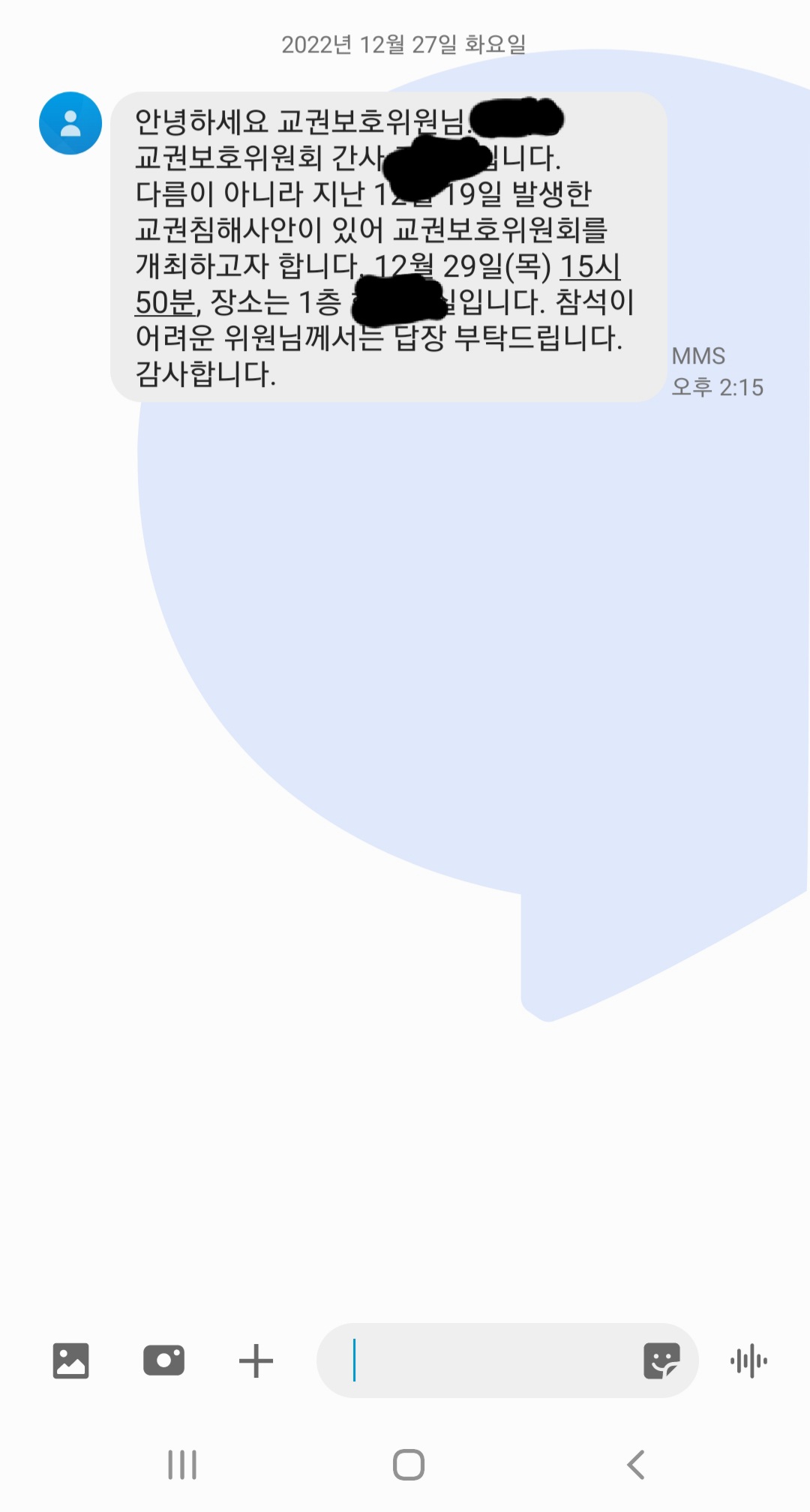Attach a photo from the gallery icon

[71, 1360]
